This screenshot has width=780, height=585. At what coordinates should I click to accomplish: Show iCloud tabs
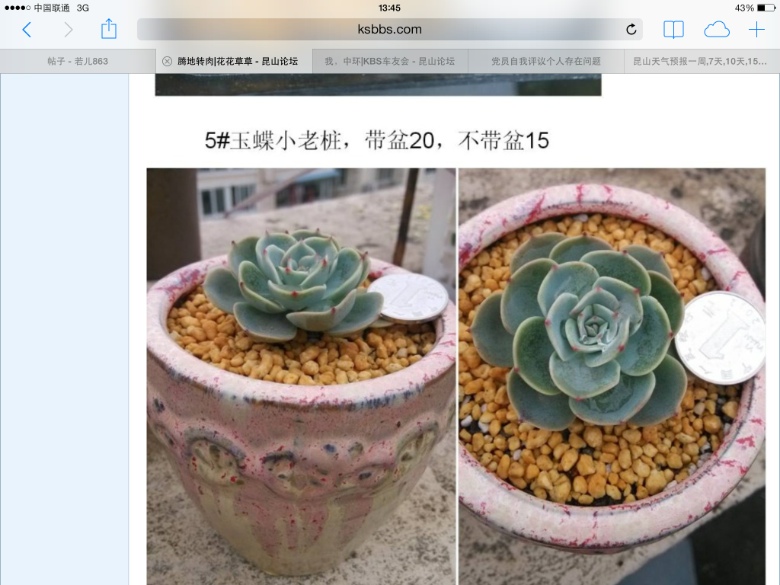(x=717, y=29)
